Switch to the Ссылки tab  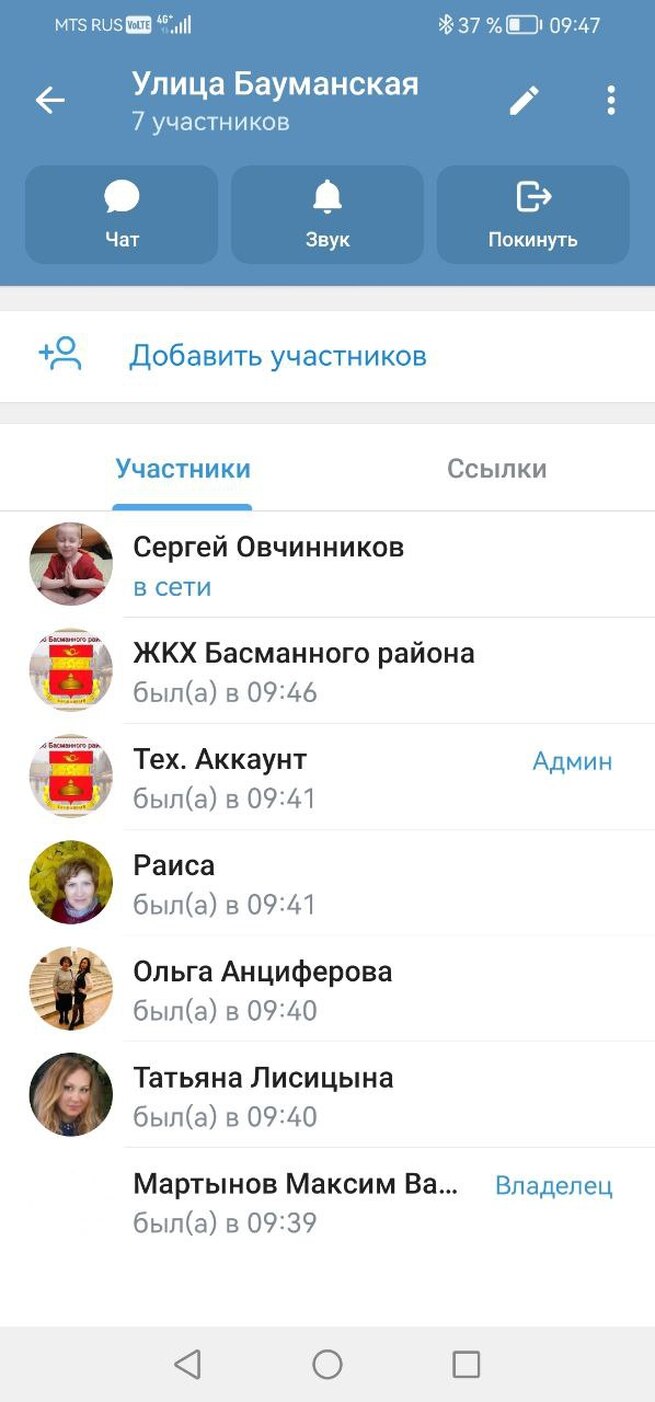(496, 469)
